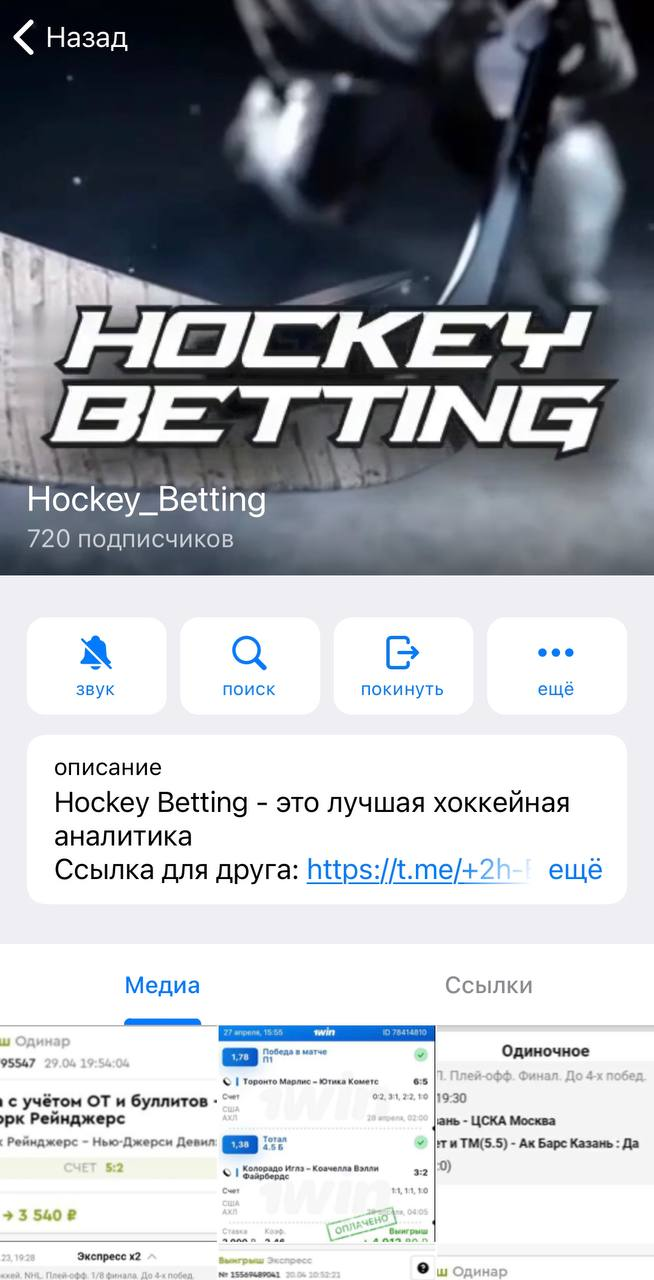Switch to the Ссылки tab
Viewport: 654px width, 1280px height.
pyautogui.click(x=489, y=985)
